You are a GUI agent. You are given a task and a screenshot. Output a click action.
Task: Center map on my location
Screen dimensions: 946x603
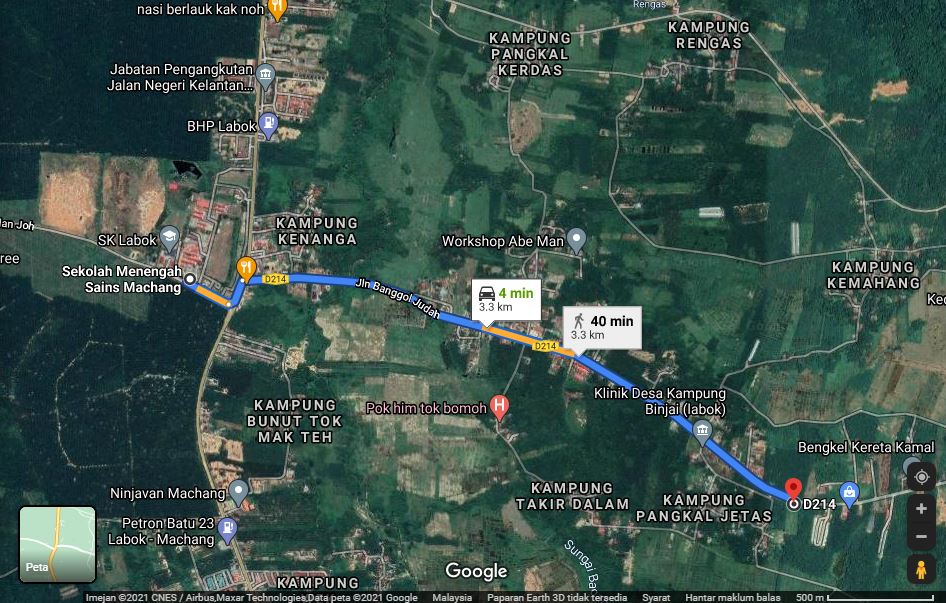point(921,478)
